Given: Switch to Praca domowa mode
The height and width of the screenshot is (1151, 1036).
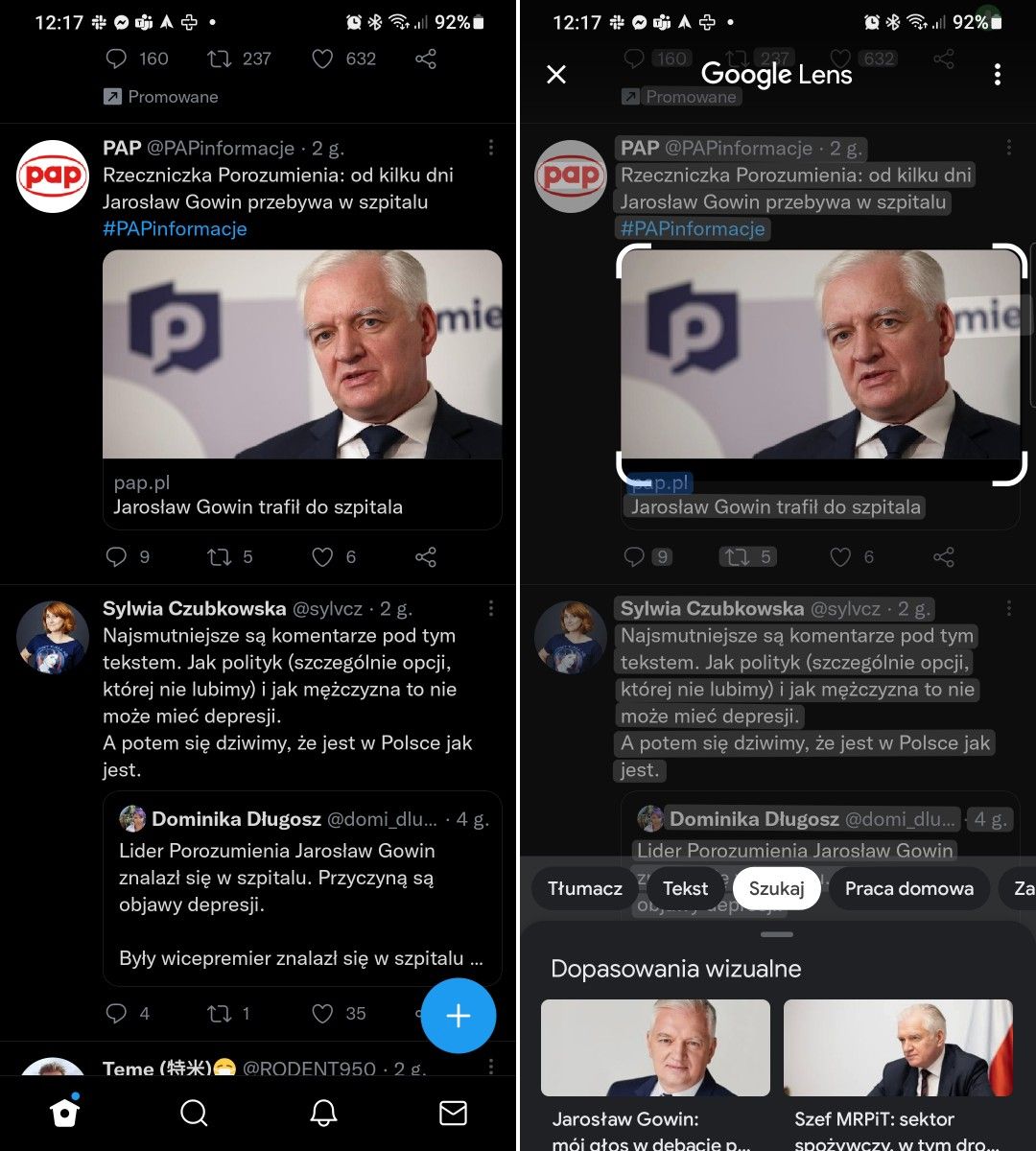Looking at the screenshot, I should tap(908, 888).
